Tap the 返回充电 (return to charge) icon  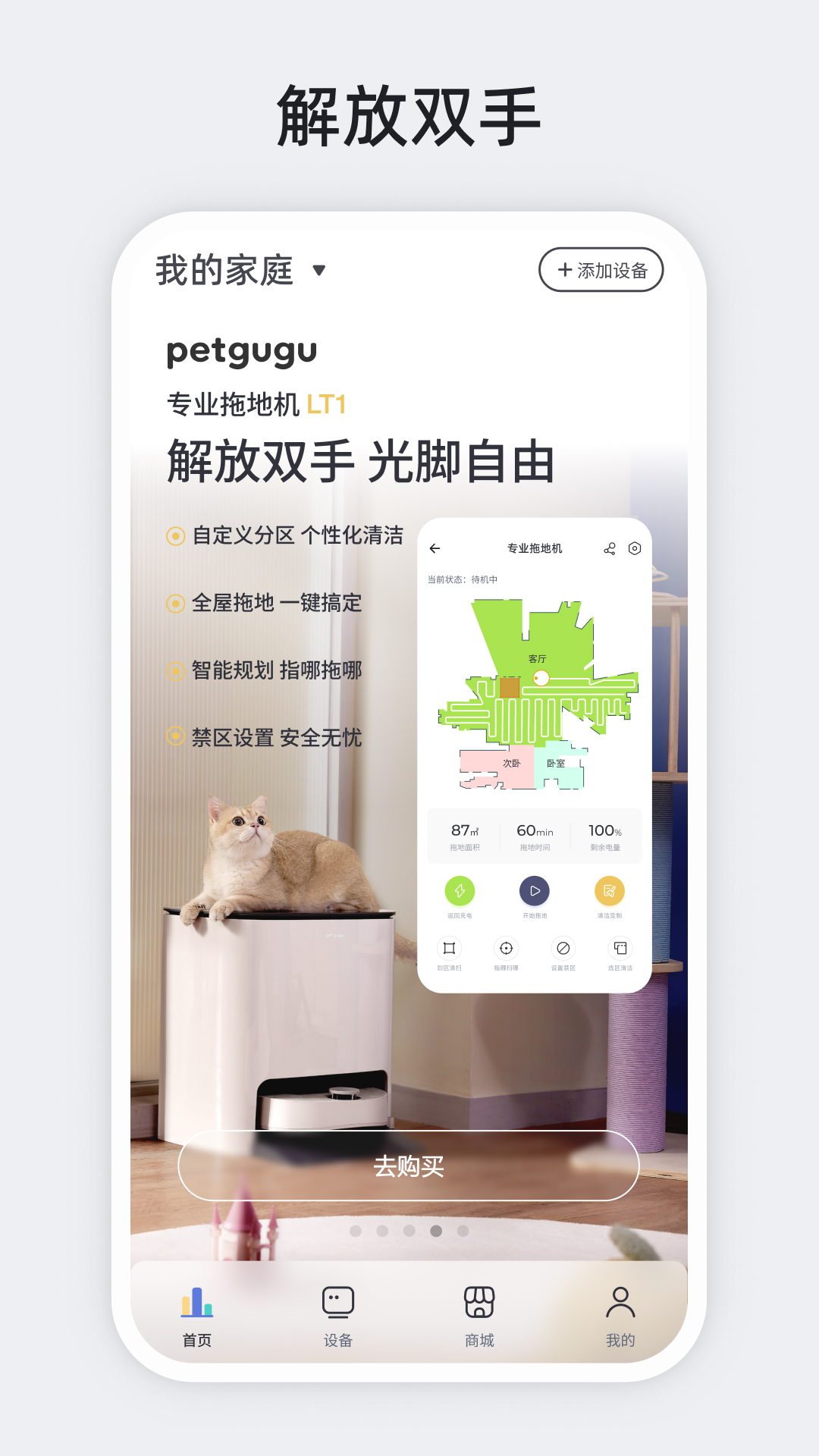click(459, 892)
